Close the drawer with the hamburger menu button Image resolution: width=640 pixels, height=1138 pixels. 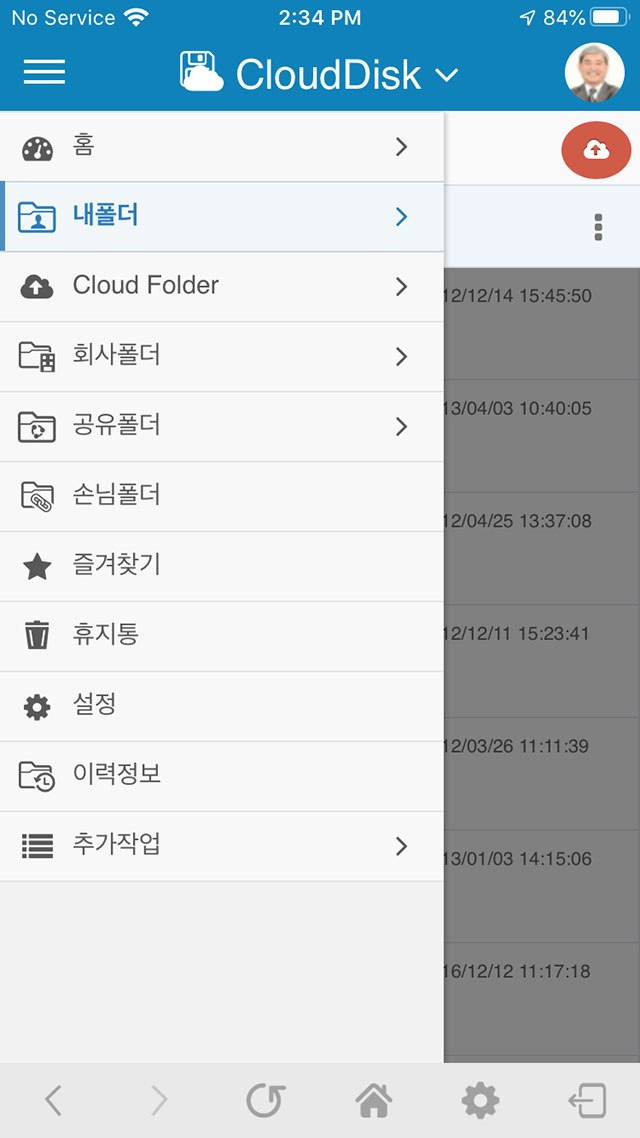point(44,72)
